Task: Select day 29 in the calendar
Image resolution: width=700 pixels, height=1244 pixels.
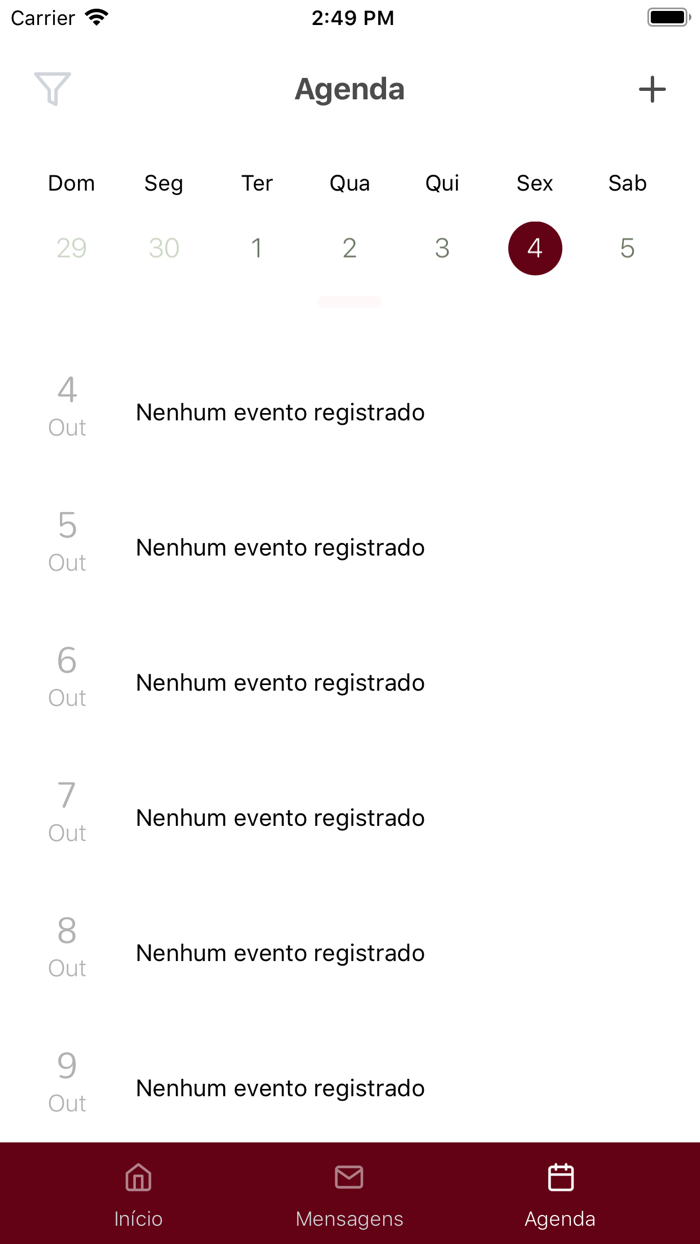Action: click(71, 248)
